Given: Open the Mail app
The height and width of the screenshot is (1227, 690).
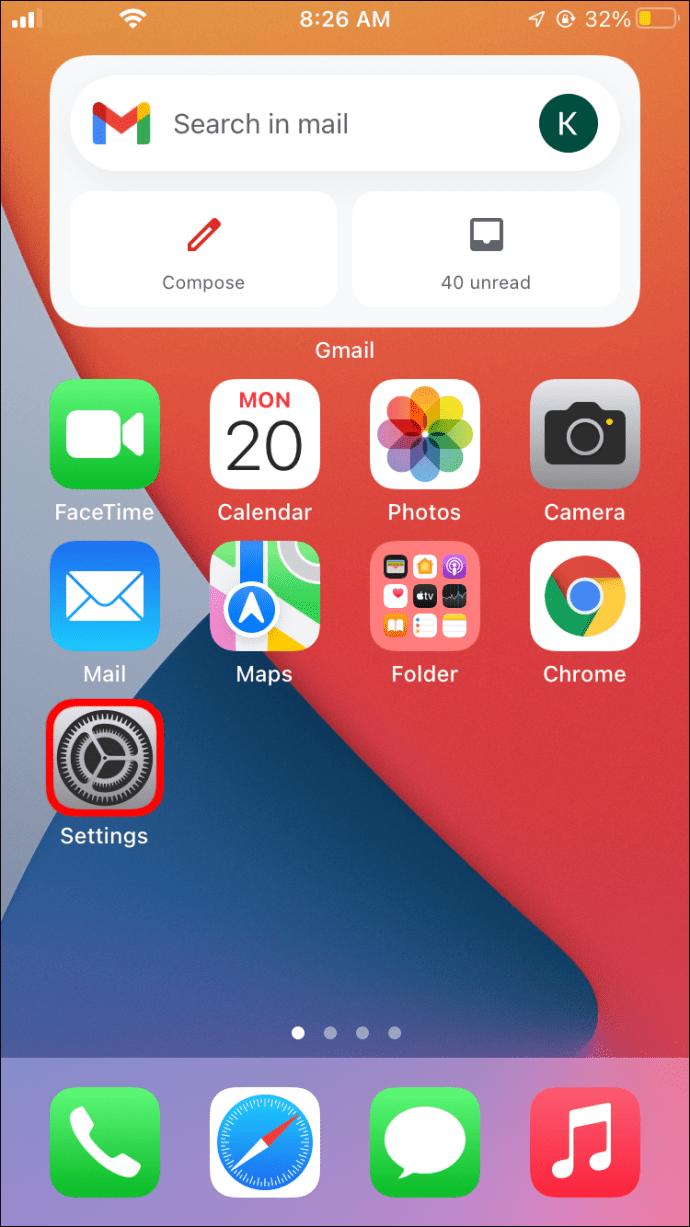Looking at the screenshot, I should pos(105,596).
